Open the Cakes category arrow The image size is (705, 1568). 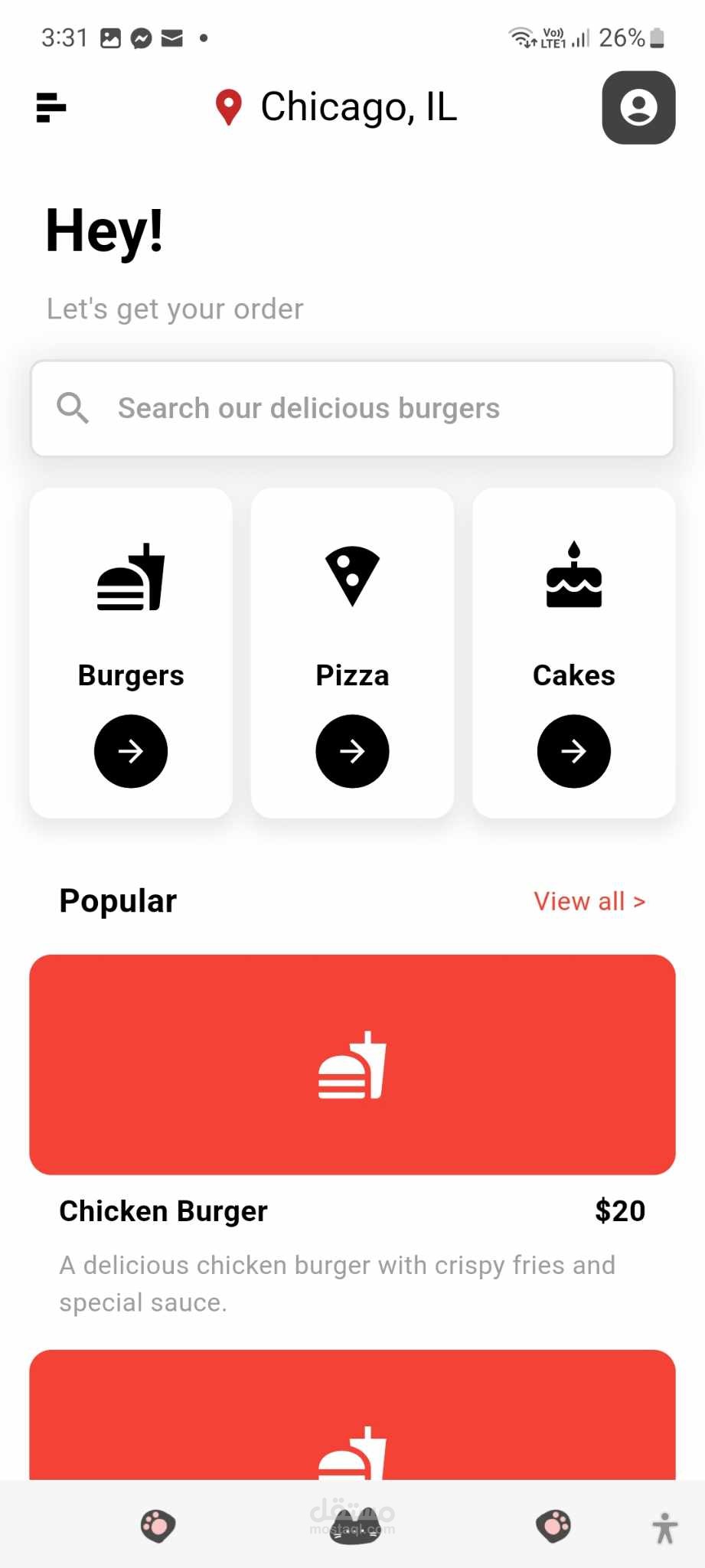[573, 751]
